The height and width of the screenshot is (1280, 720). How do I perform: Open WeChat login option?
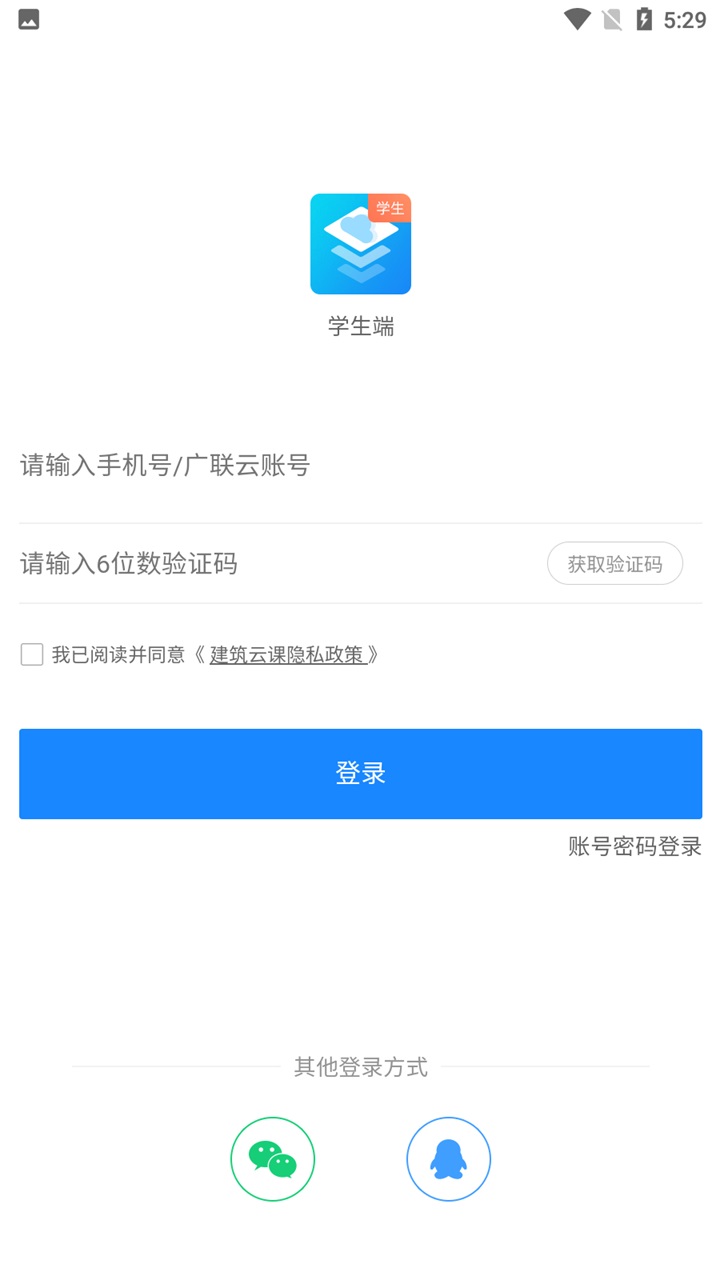coord(272,1158)
